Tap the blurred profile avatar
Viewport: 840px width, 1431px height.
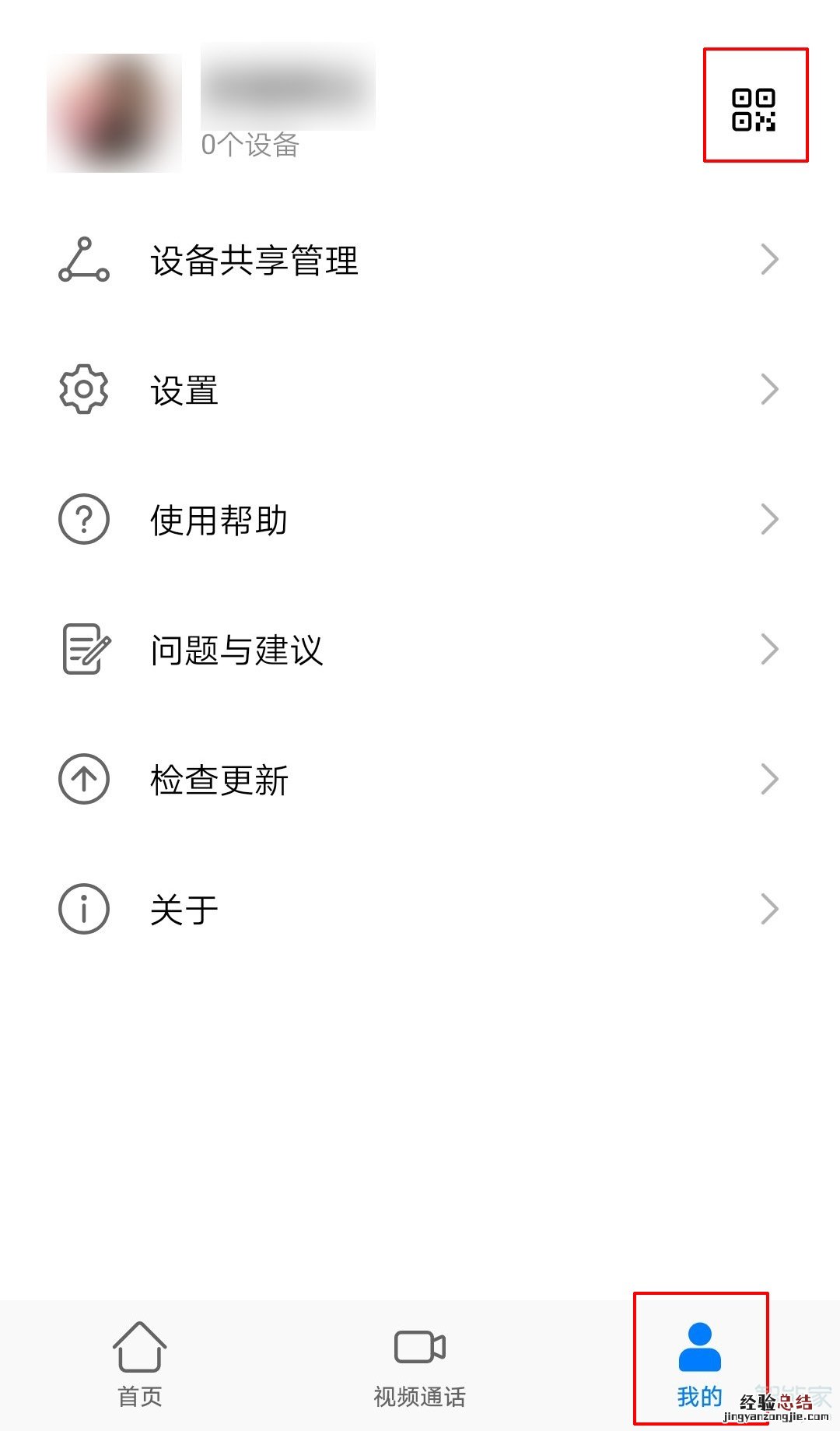pyautogui.click(x=114, y=113)
